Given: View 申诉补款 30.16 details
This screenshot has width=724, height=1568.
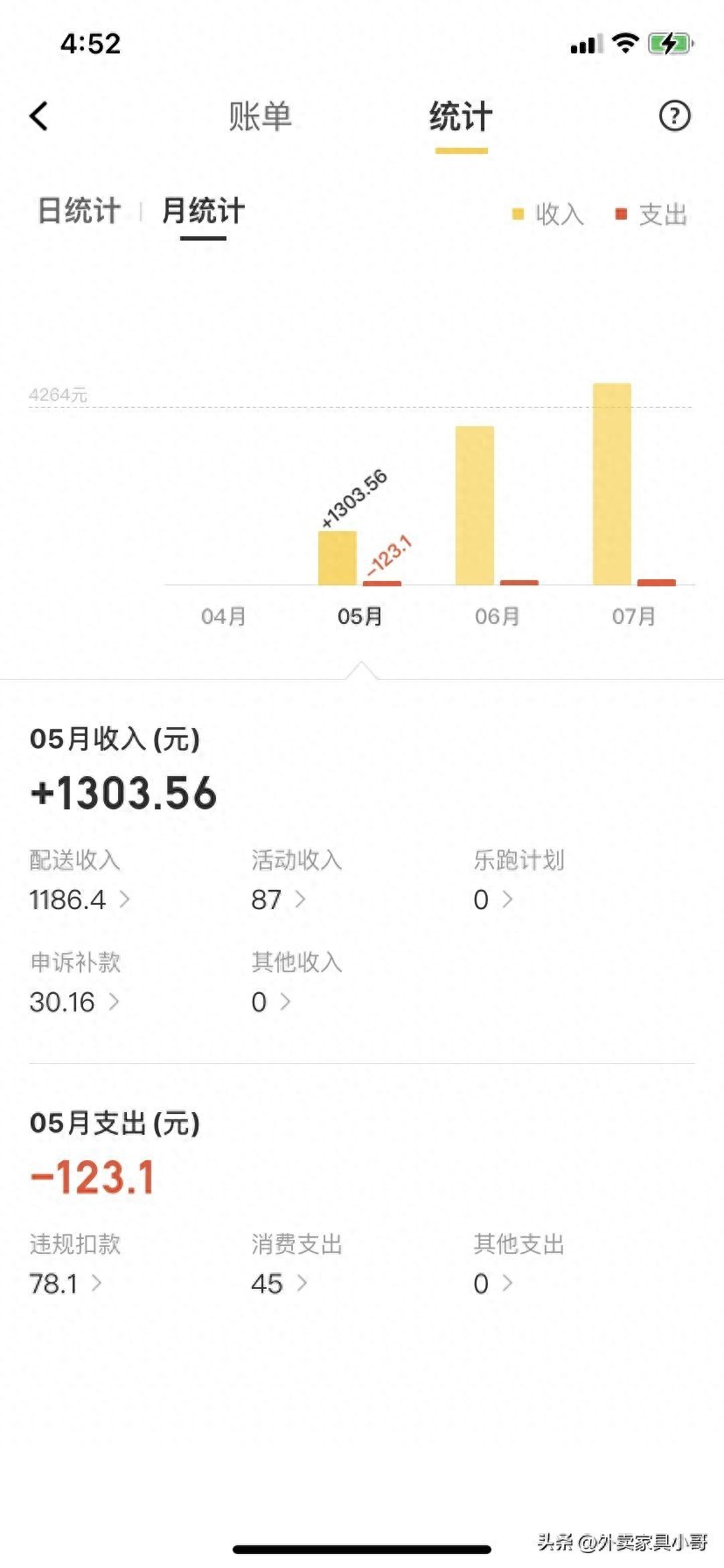Looking at the screenshot, I should (x=74, y=1001).
